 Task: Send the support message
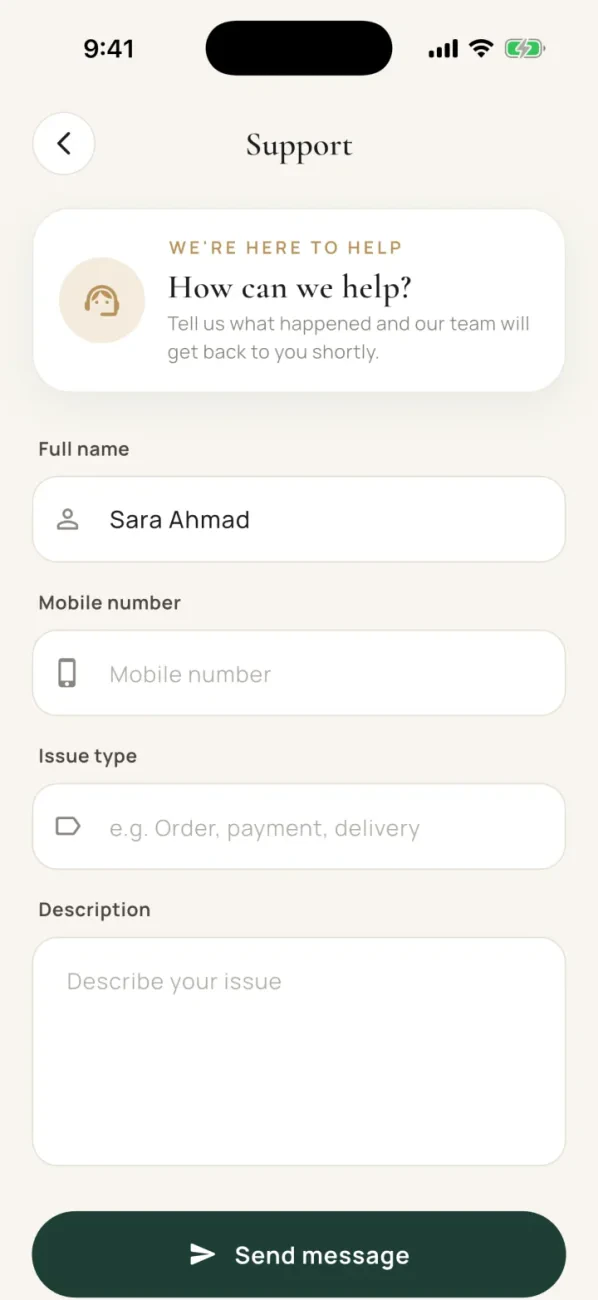299,1255
